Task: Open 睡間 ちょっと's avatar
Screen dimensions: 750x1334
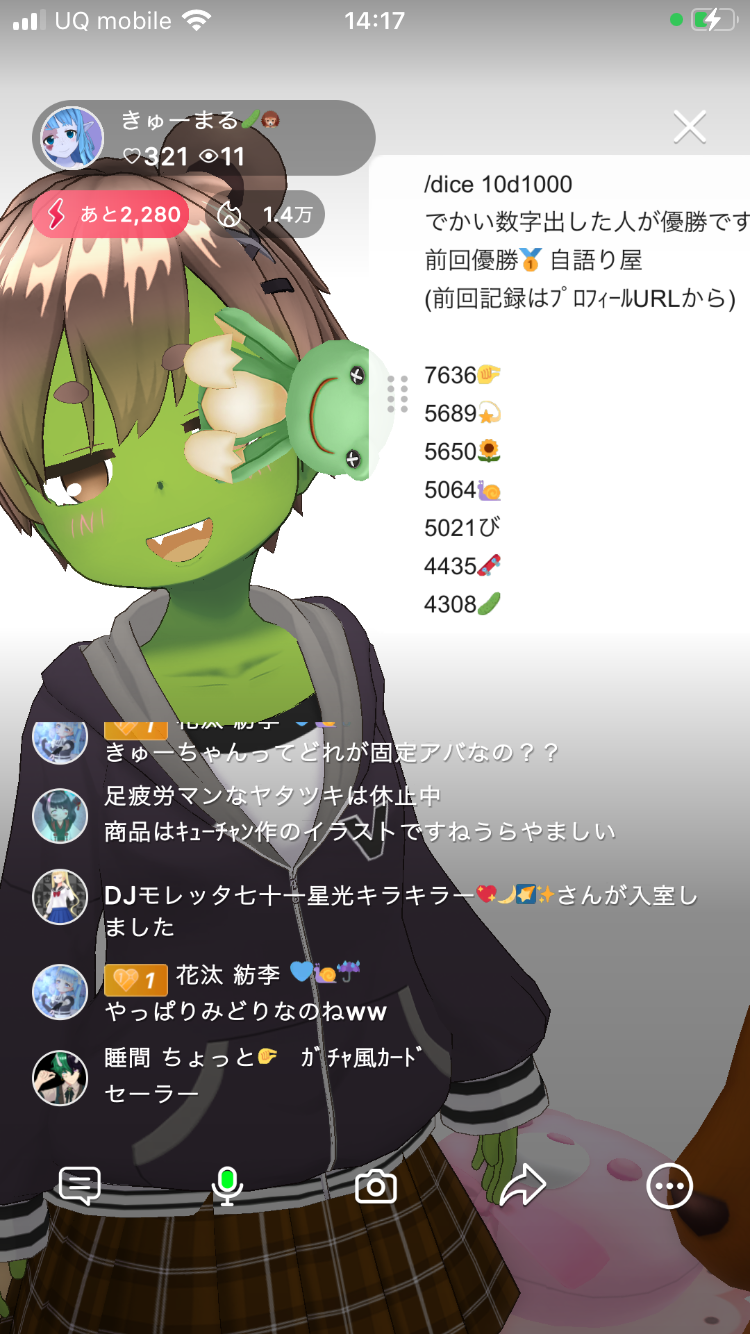Action: click(x=60, y=1077)
